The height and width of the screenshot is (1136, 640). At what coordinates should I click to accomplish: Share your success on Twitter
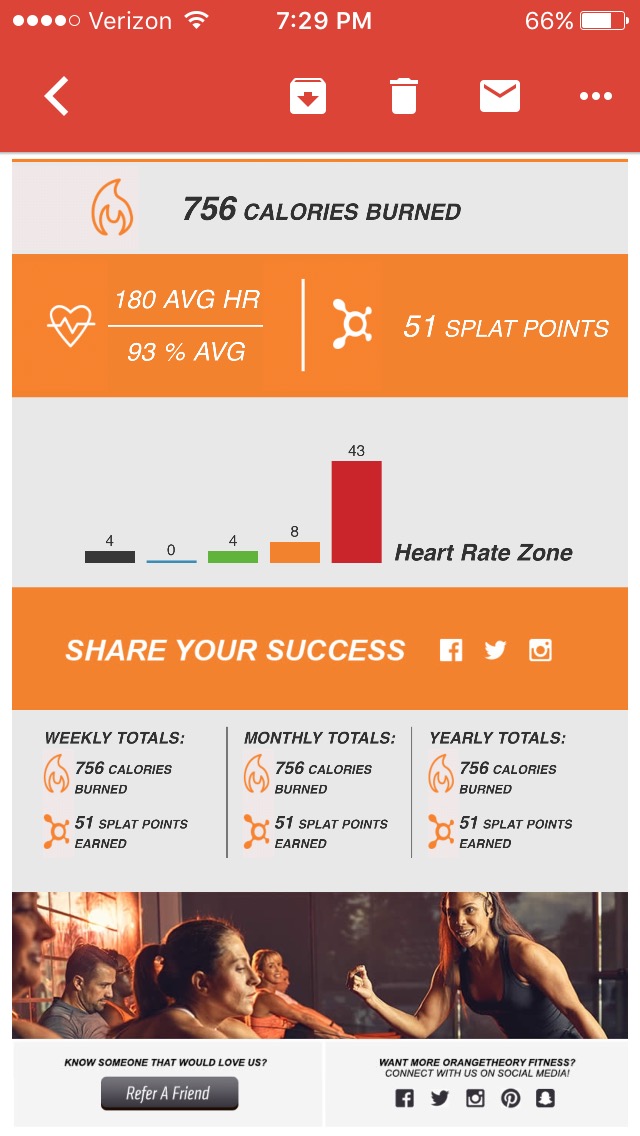point(496,650)
